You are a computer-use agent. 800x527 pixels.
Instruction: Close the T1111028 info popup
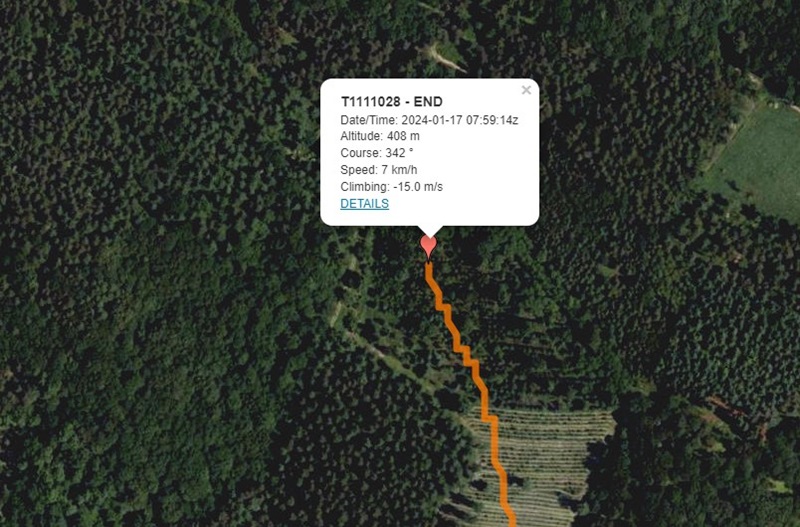tap(526, 90)
